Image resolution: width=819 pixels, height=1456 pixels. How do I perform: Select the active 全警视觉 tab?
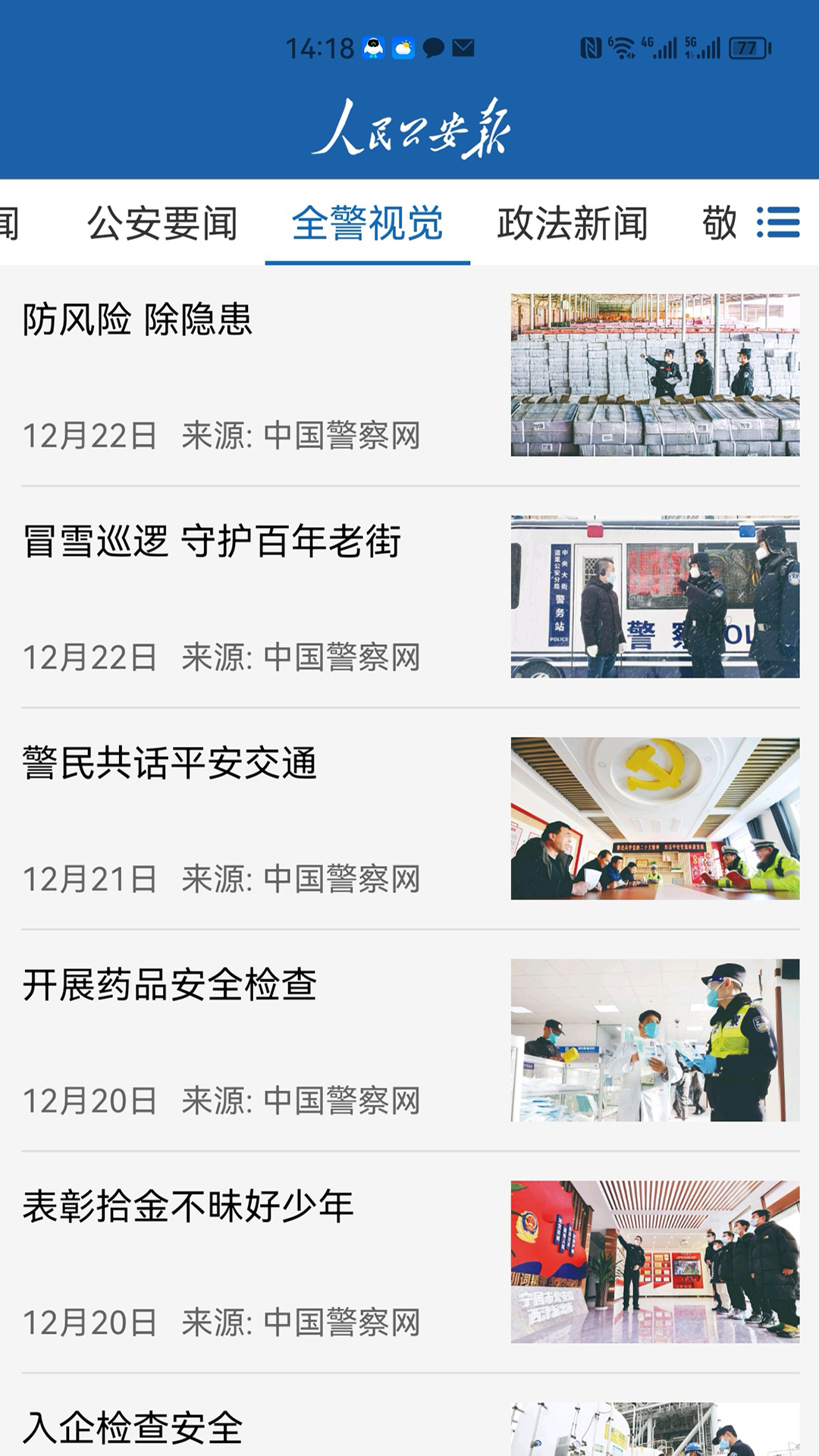[x=366, y=221]
